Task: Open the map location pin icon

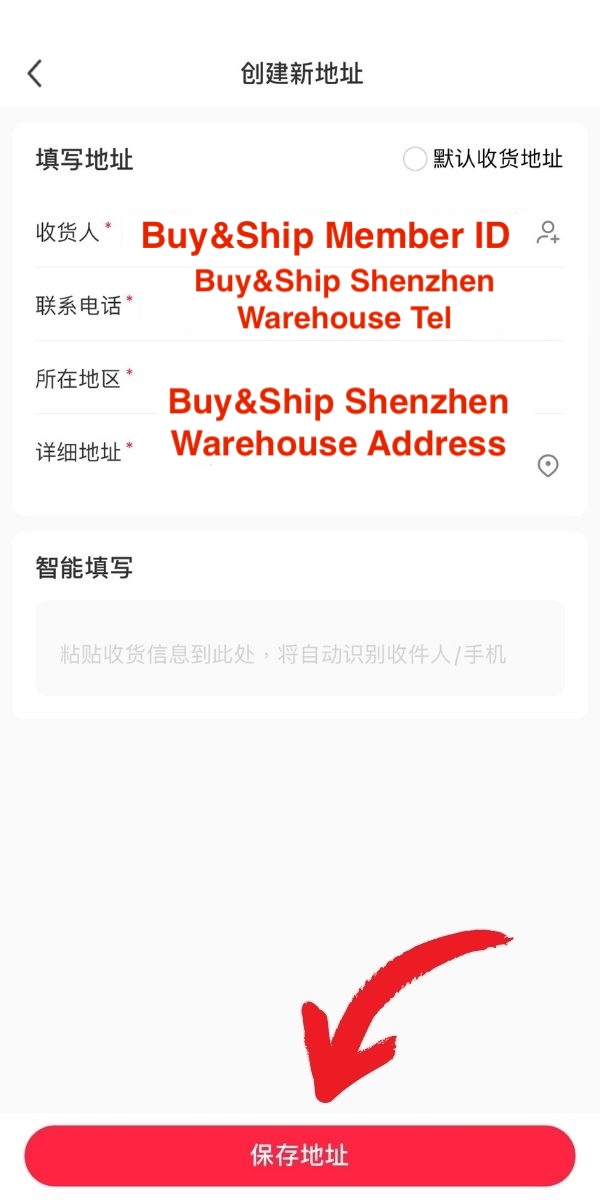Action: [x=548, y=466]
